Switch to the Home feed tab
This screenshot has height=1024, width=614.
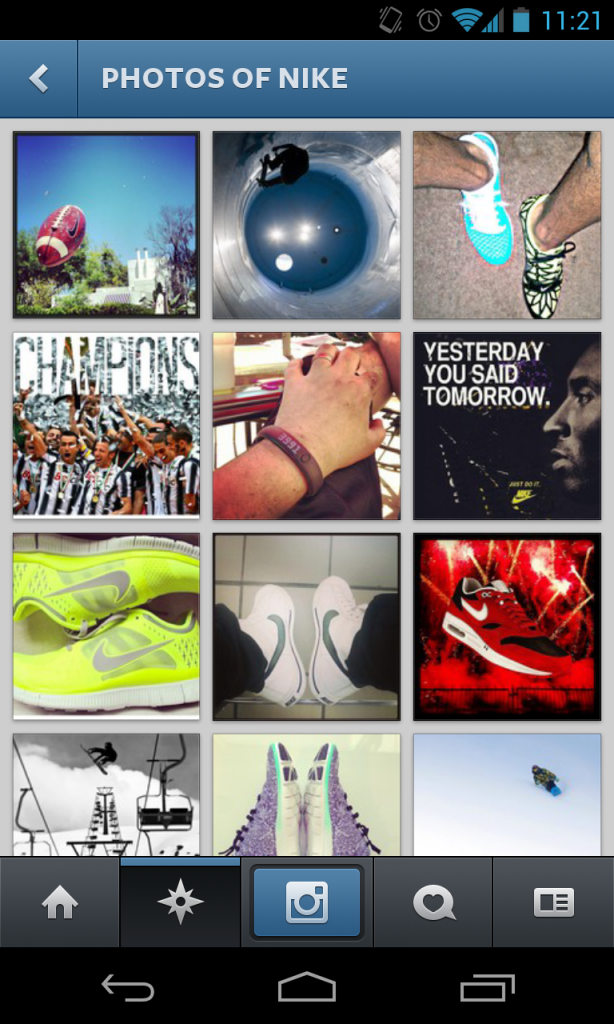pyautogui.click(x=59, y=903)
